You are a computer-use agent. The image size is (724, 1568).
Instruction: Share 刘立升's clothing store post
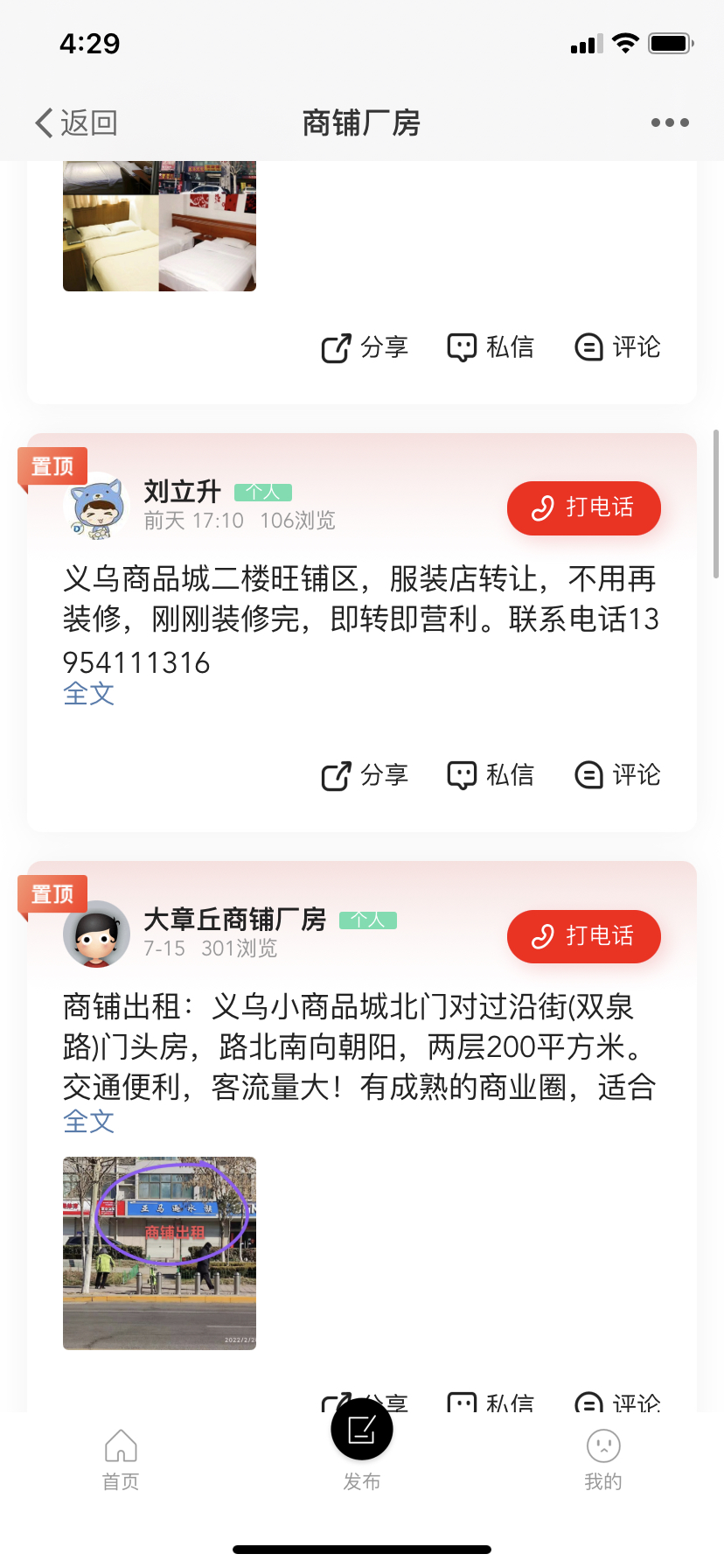(365, 775)
